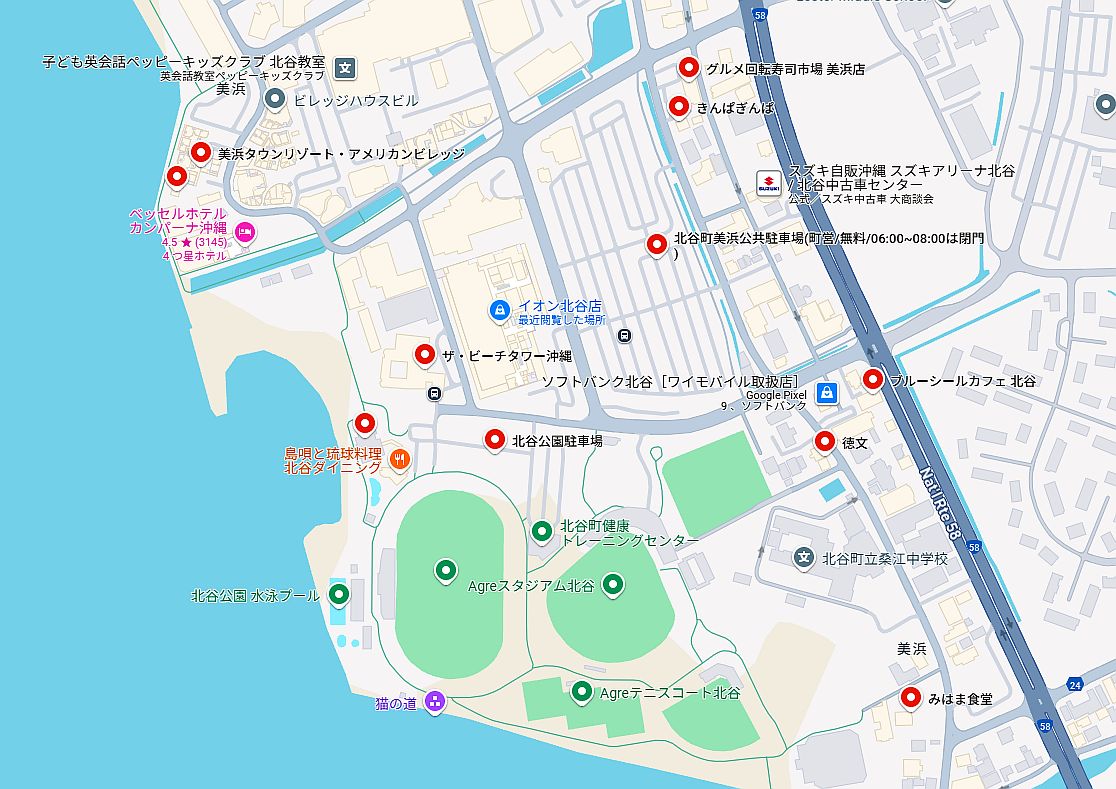This screenshot has width=1116, height=789.
Task: Select the 徳文 restaurant pin
Action: coord(825,441)
